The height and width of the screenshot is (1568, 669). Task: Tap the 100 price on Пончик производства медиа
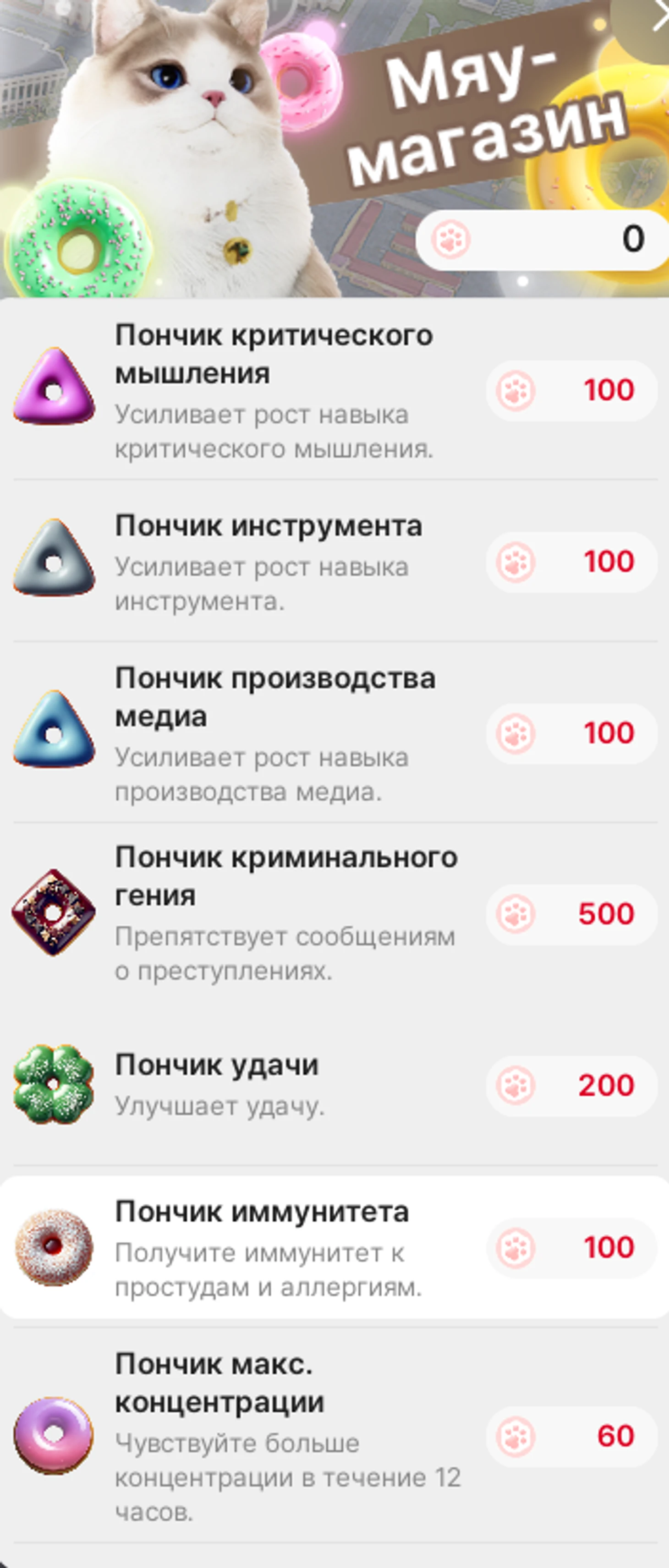tap(571, 733)
